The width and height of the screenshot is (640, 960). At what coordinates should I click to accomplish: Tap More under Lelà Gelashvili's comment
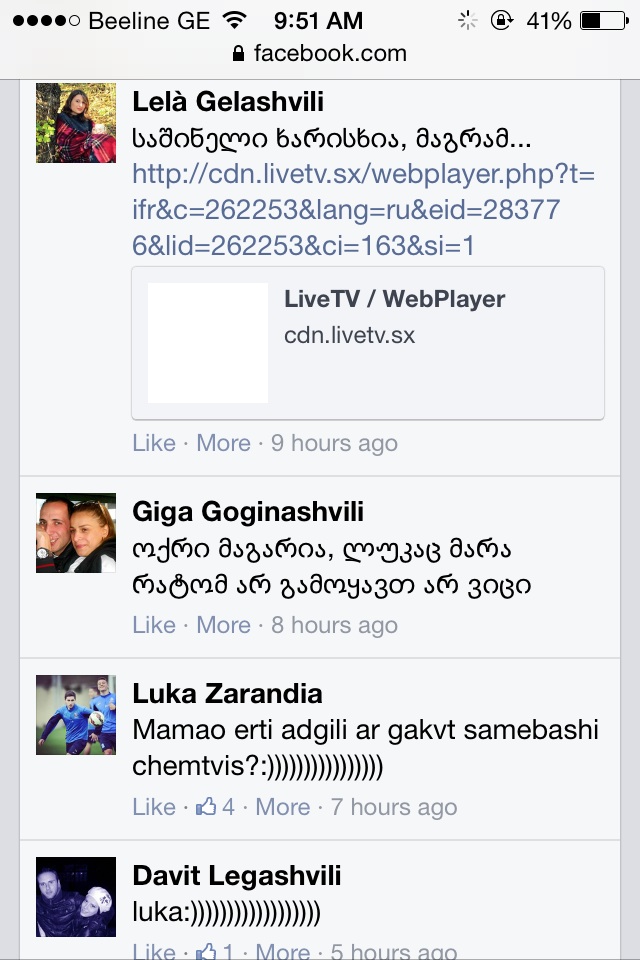(x=223, y=443)
